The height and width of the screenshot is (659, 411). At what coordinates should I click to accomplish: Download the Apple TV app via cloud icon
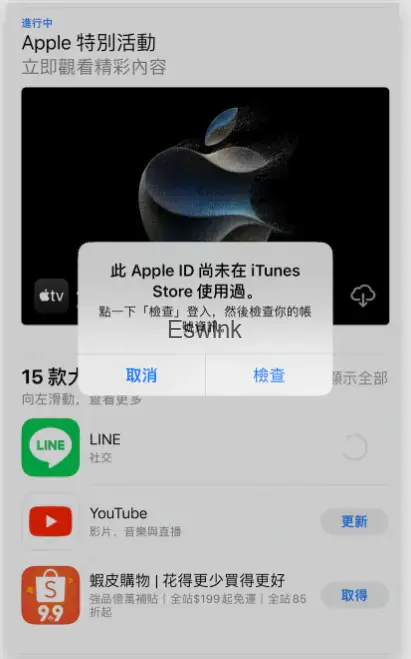tap(363, 295)
